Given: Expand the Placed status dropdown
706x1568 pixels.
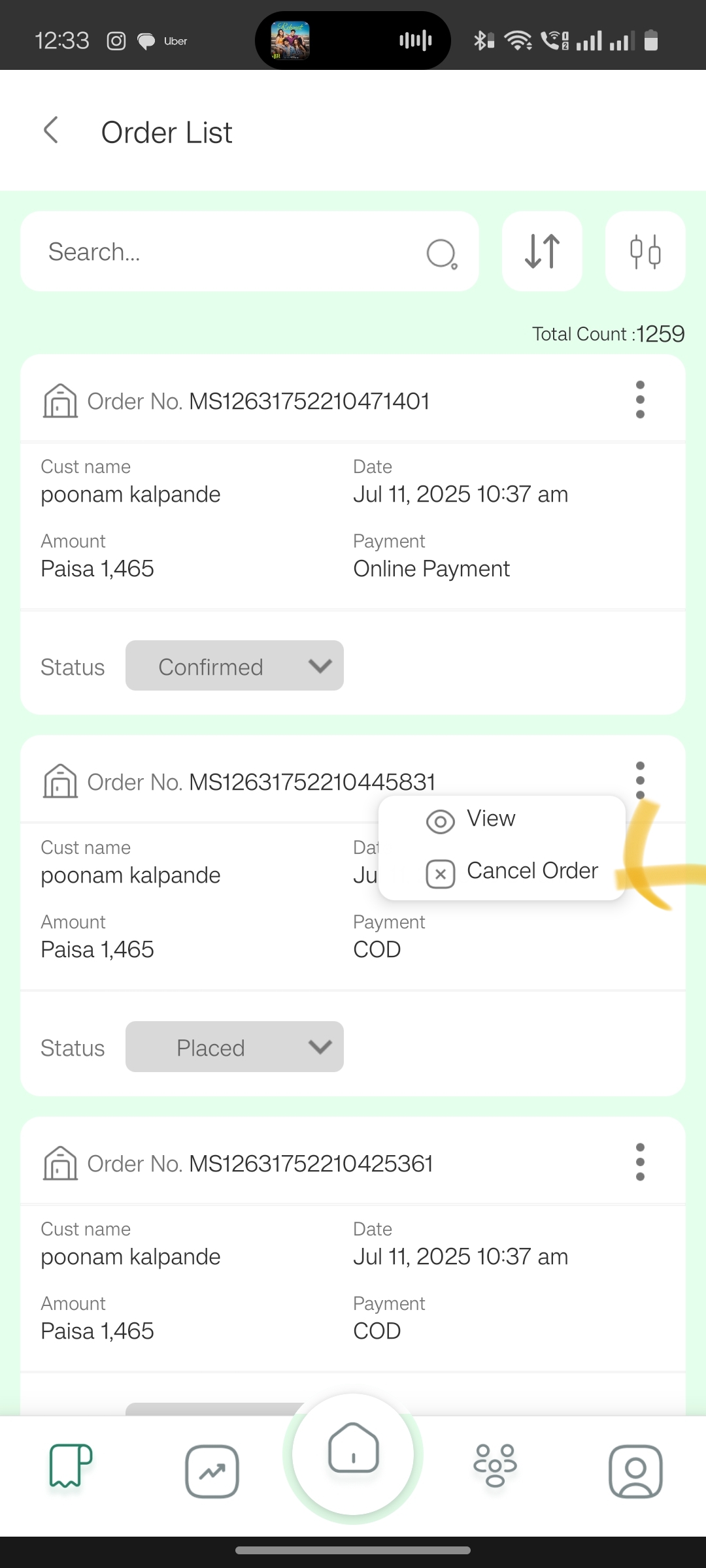Looking at the screenshot, I should (x=235, y=1047).
